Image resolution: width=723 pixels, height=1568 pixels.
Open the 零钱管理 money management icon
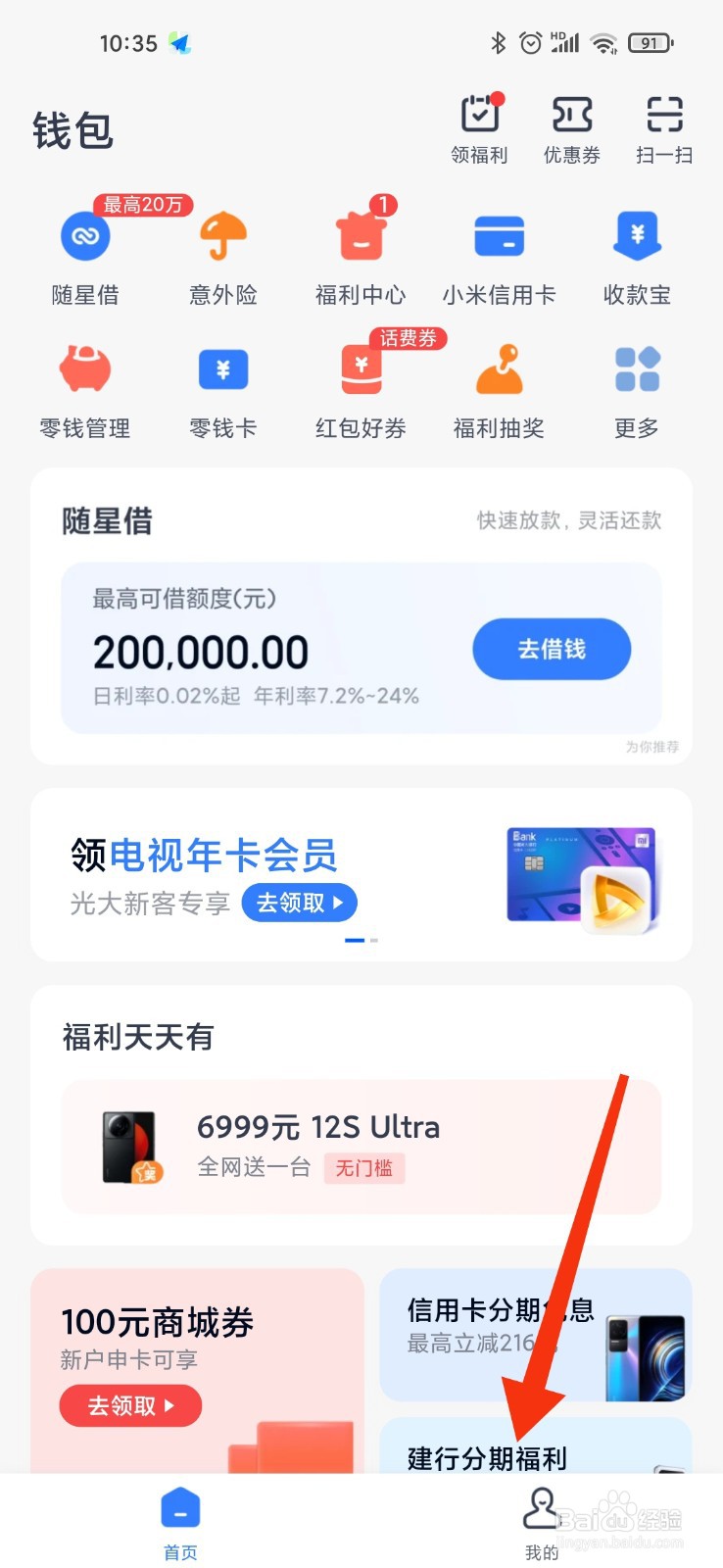click(x=85, y=386)
